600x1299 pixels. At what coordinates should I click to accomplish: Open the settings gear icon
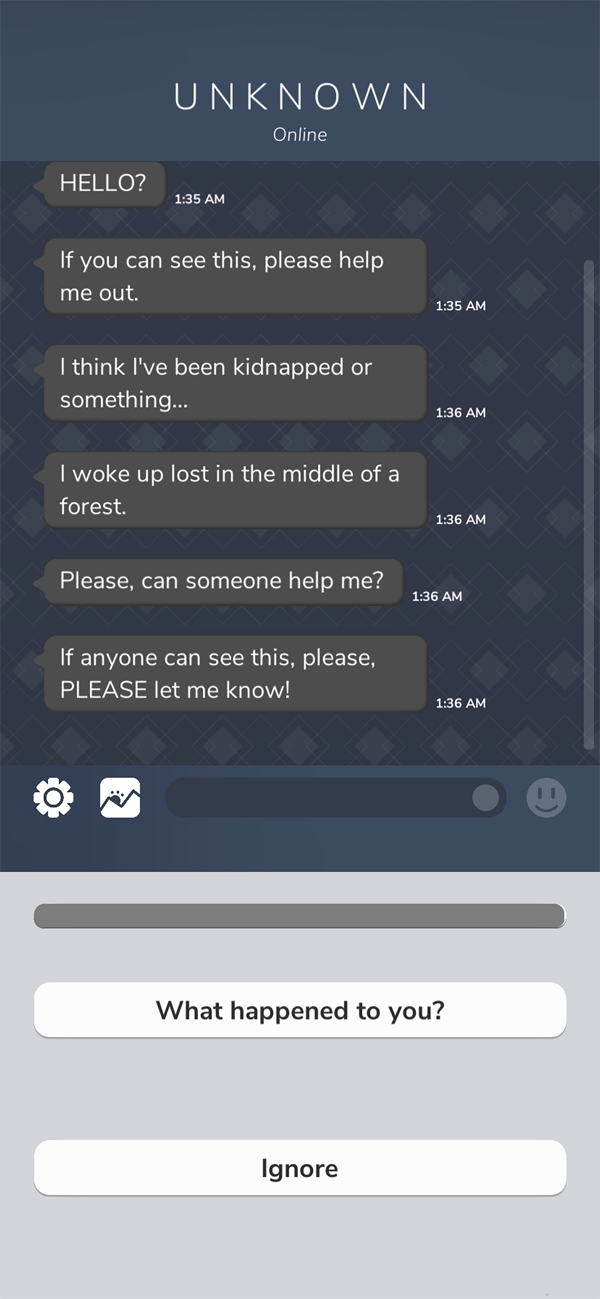click(54, 798)
